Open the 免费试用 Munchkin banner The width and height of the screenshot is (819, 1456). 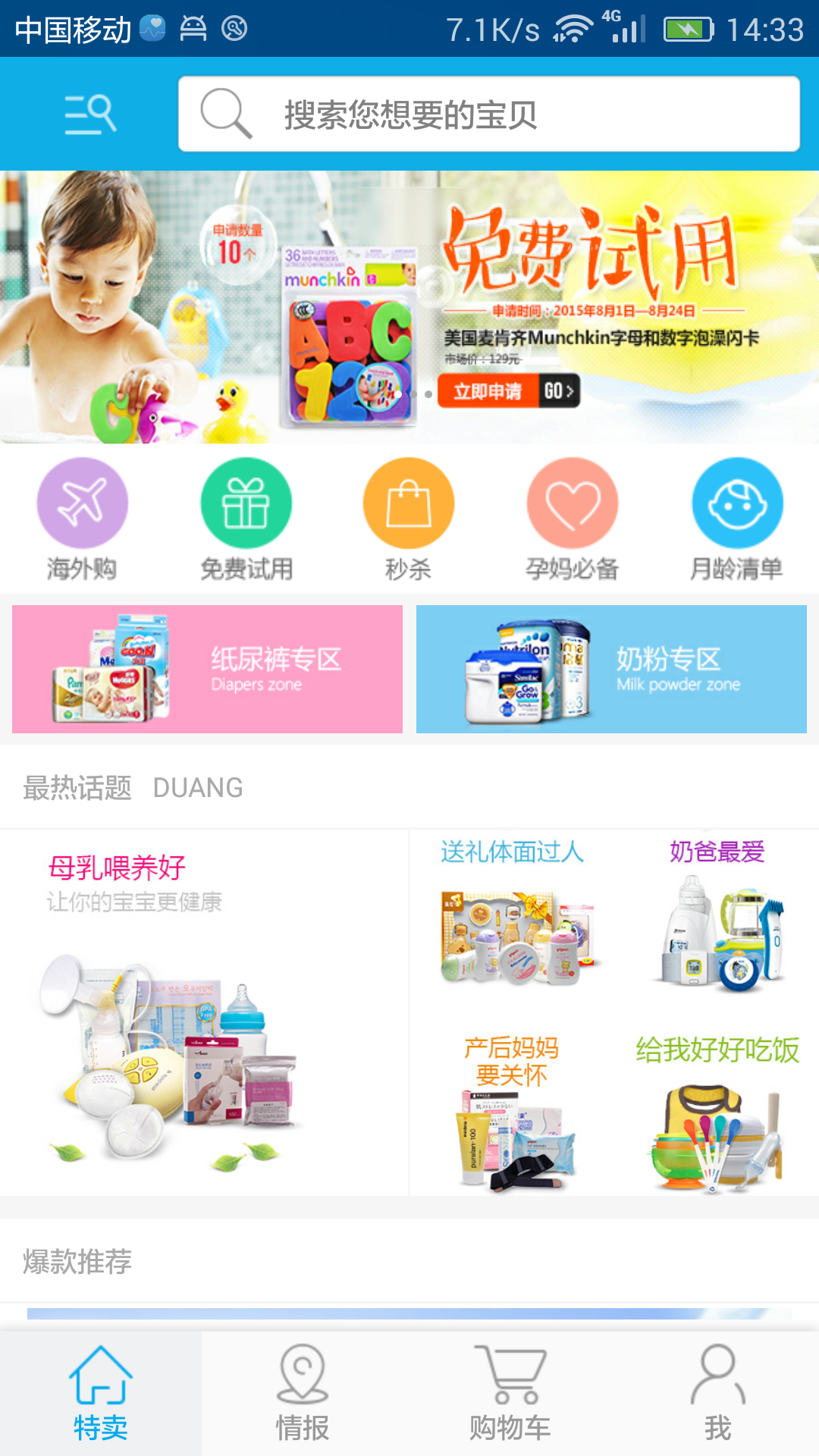(409, 307)
